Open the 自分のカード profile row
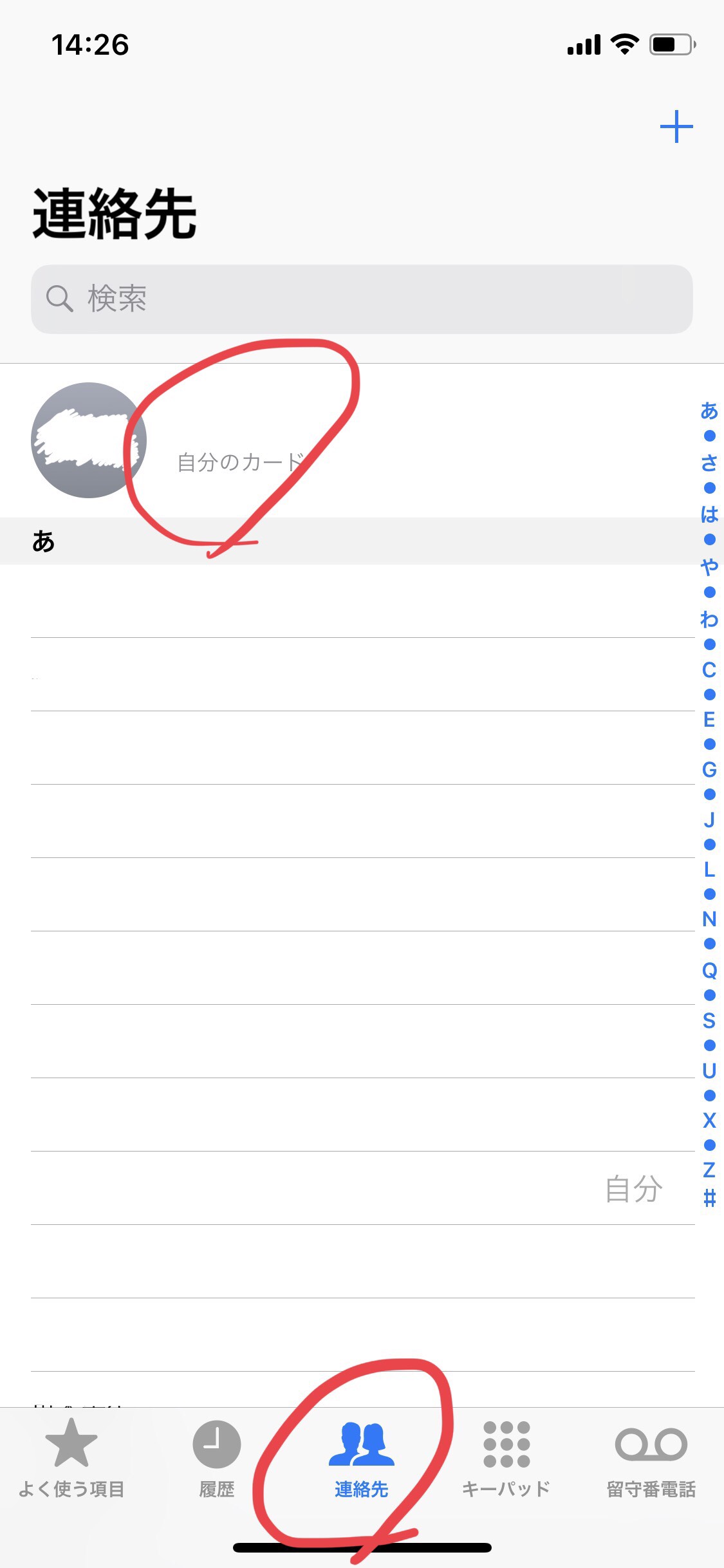 pyautogui.click(x=362, y=440)
